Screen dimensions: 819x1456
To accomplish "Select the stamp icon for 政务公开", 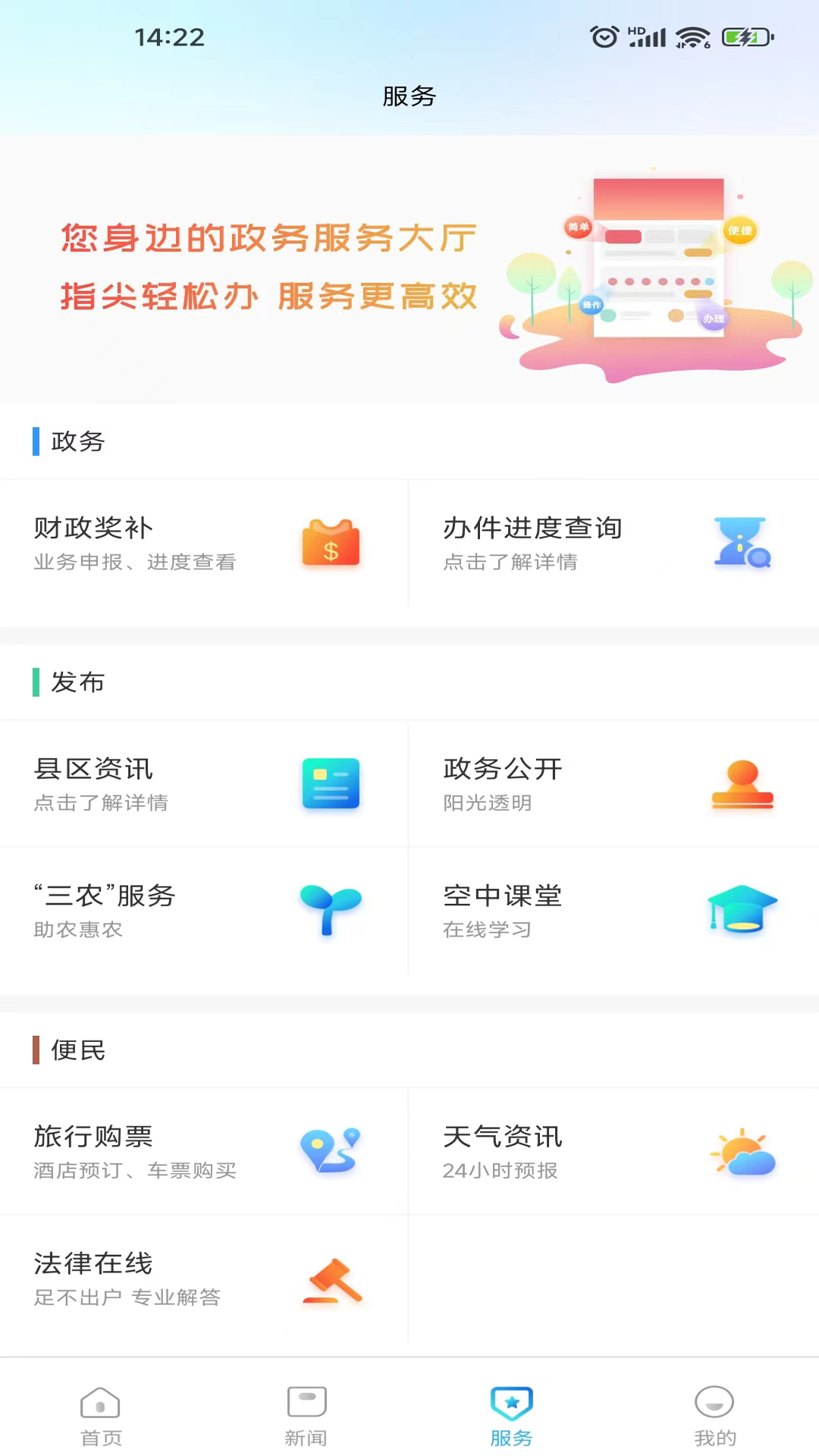I will click(742, 783).
